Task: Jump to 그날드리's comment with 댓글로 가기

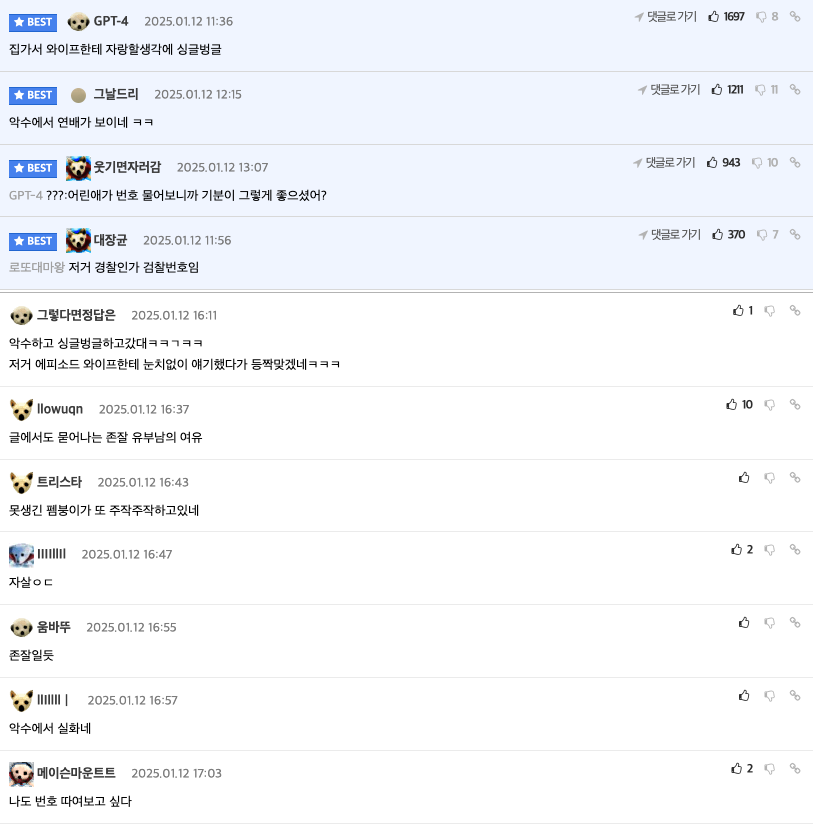Action: [x=669, y=90]
